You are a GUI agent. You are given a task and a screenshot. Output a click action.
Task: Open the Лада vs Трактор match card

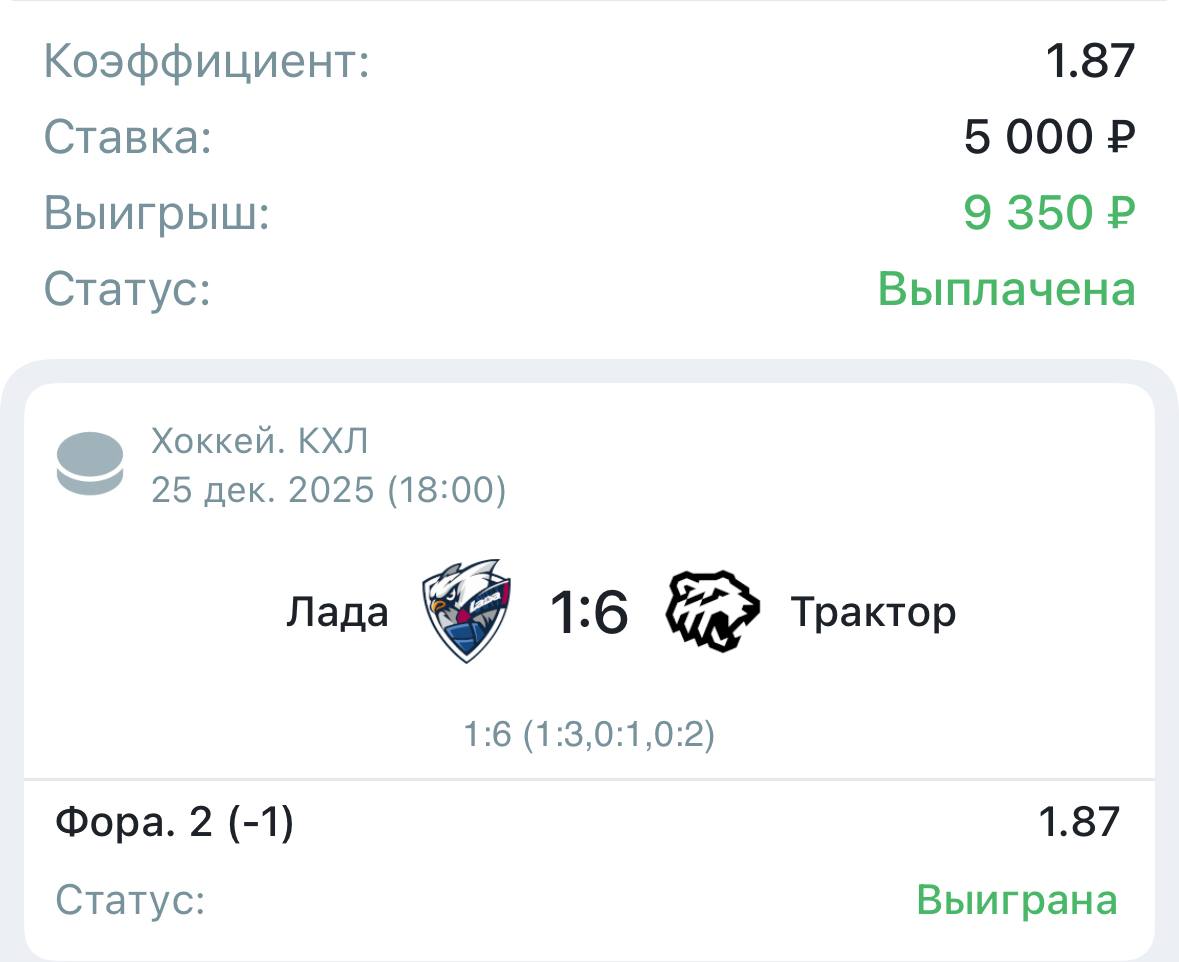pyautogui.click(x=589, y=611)
